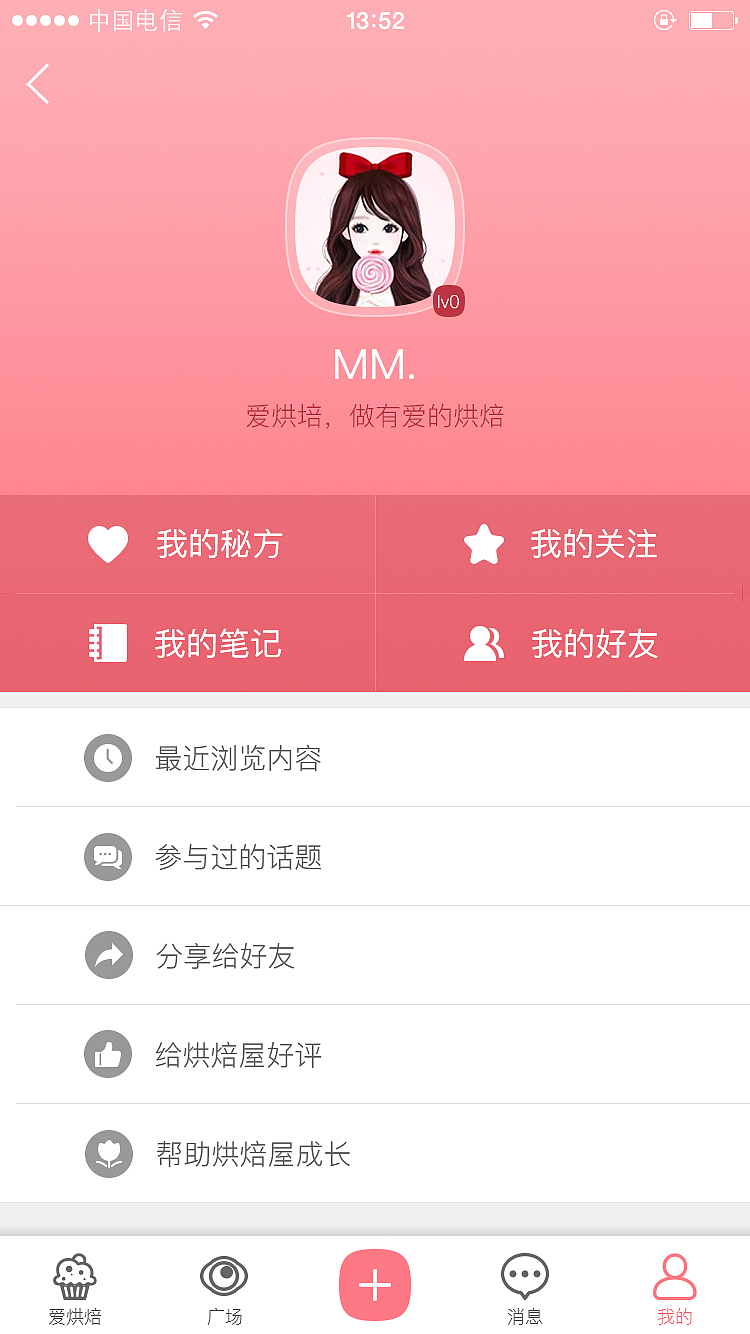Tap the flower icon beside 帮助烘焙屋成长
This screenshot has height=1334, width=750.
click(108, 1153)
